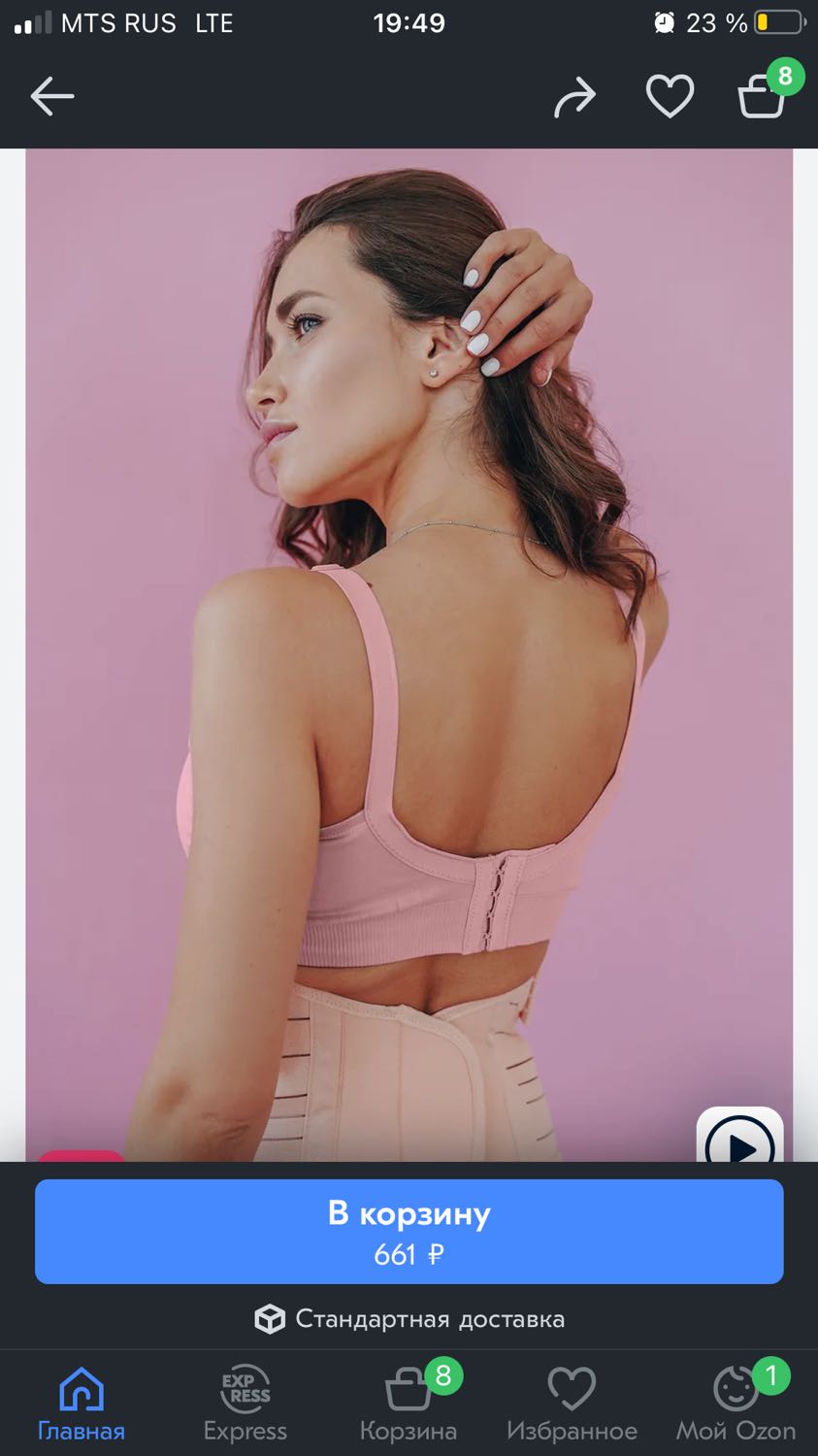818x1456 pixels.
Task: Open the Express tab
Action: pyautogui.click(x=245, y=1404)
